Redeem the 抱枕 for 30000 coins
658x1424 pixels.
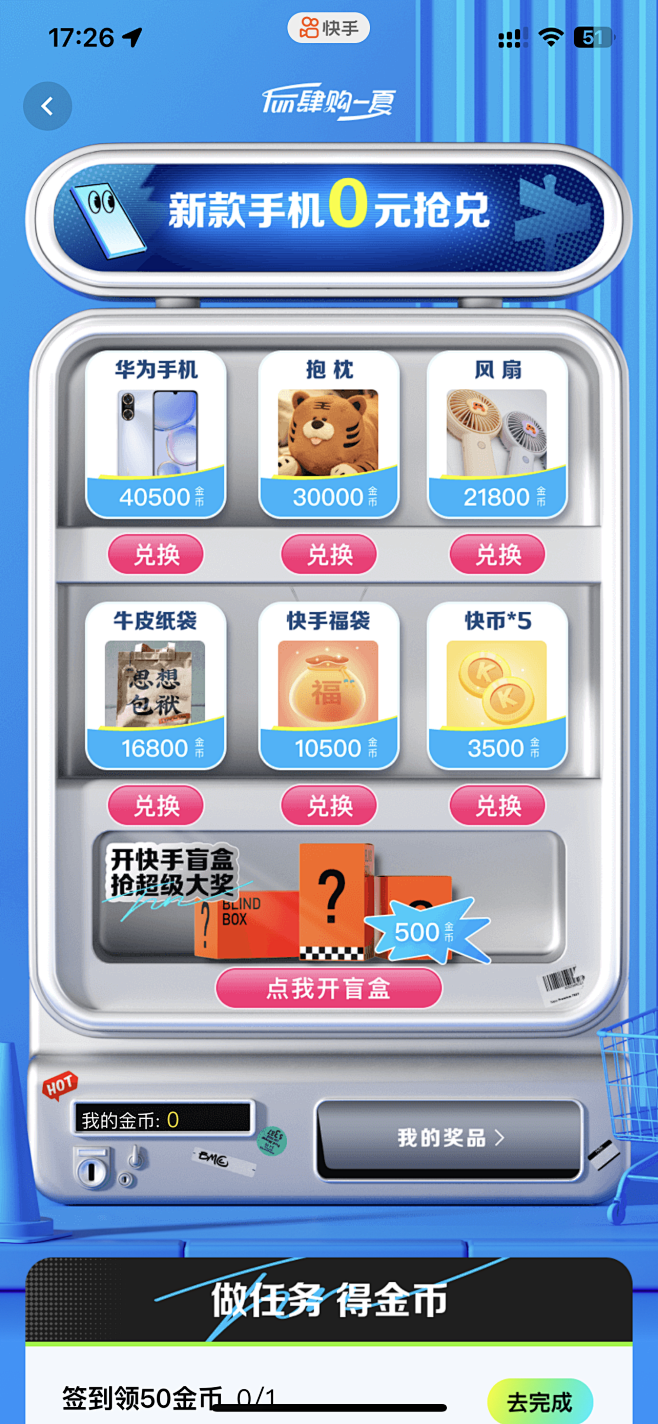[329, 554]
